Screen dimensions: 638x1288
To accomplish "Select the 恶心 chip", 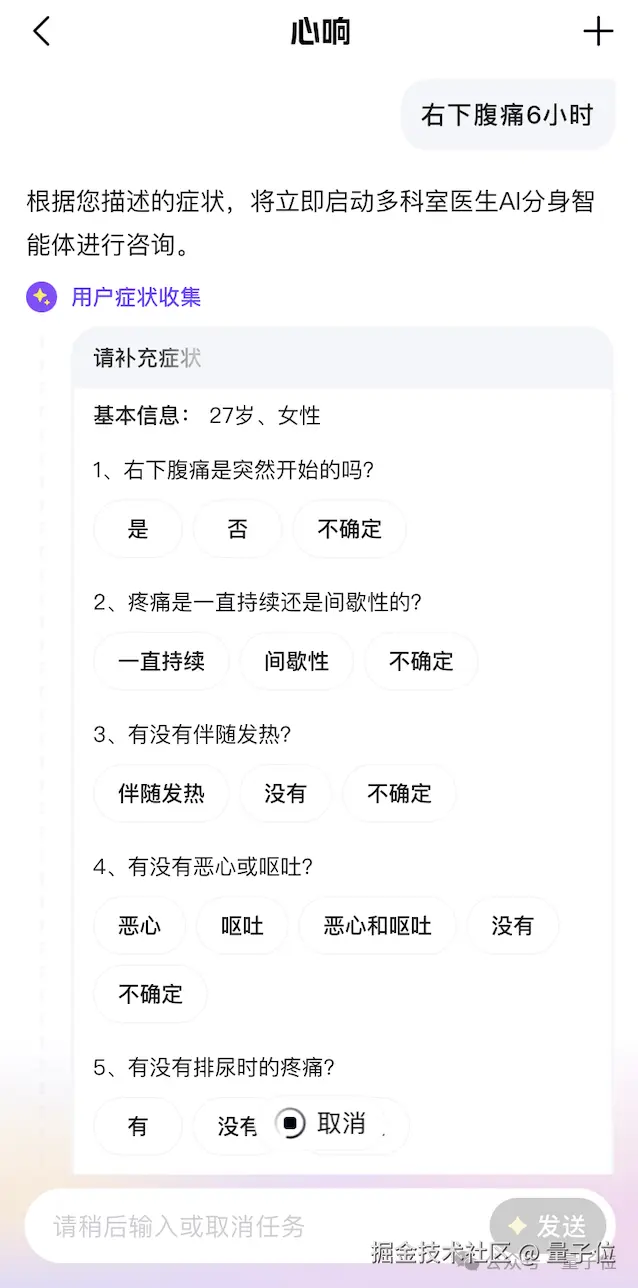I will (x=139, y=926).
